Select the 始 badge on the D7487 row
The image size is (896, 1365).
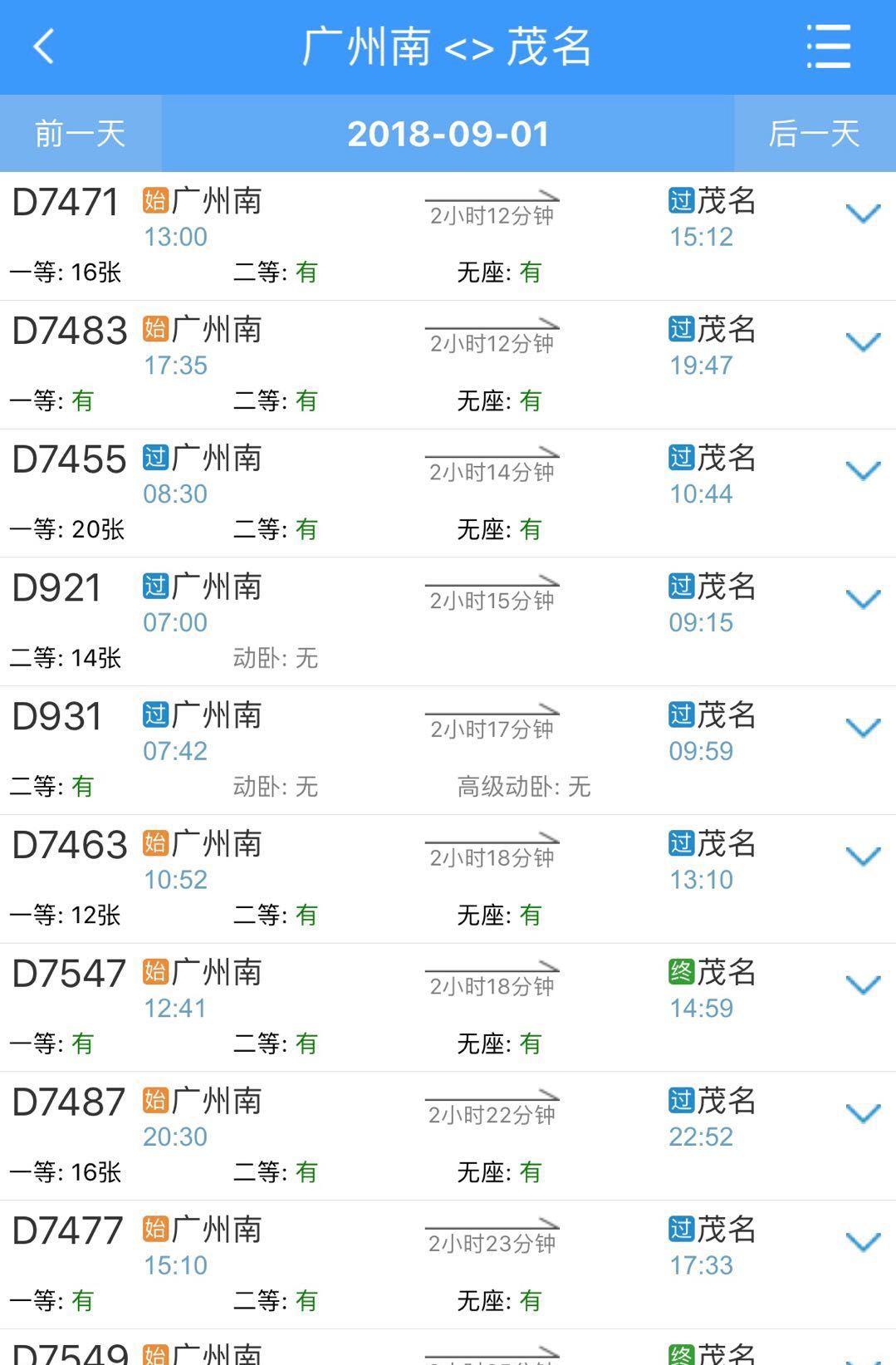click(x=154, y=1100)
